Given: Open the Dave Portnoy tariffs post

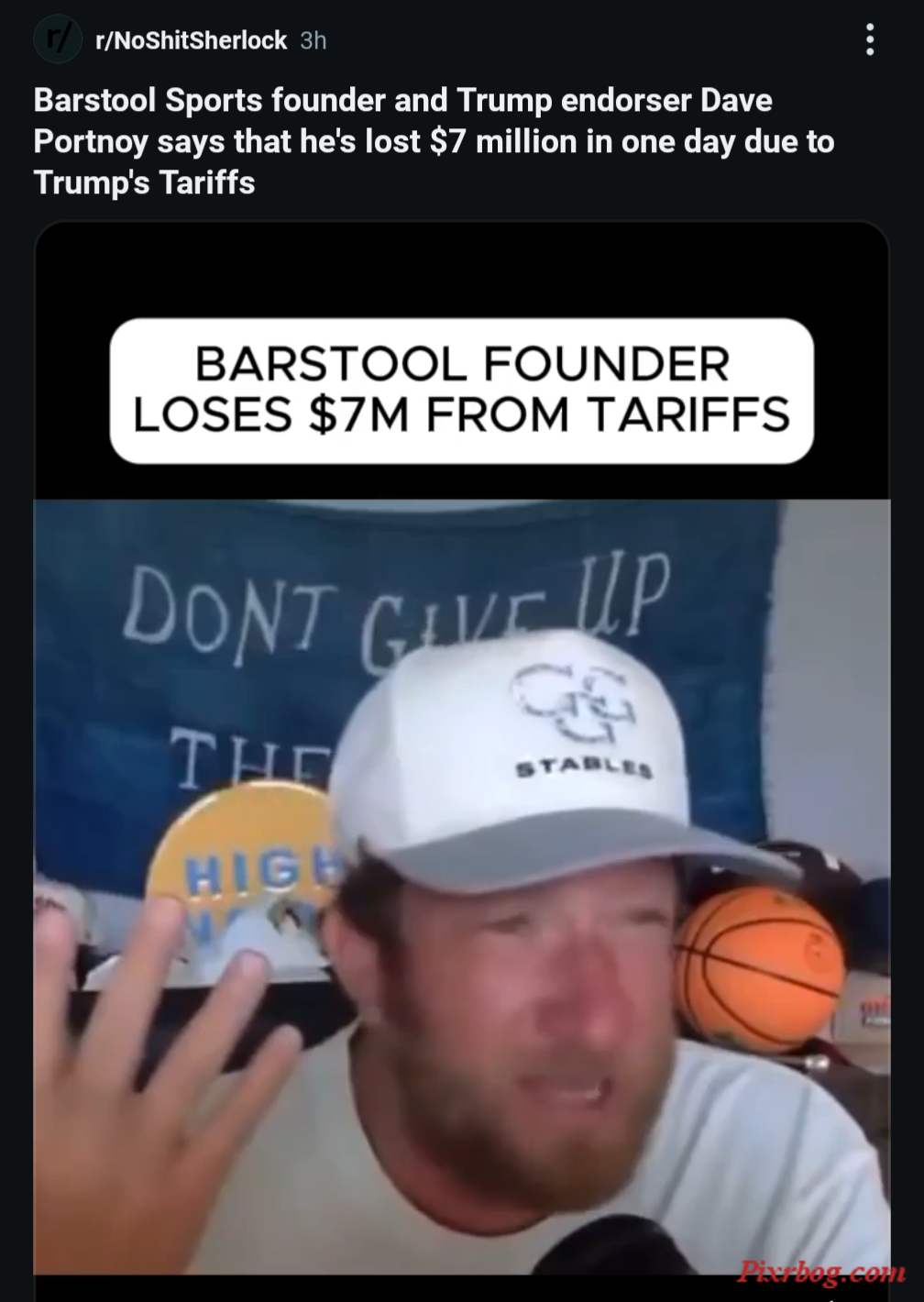Looking at the screenshot, I should tap(434, 141).
